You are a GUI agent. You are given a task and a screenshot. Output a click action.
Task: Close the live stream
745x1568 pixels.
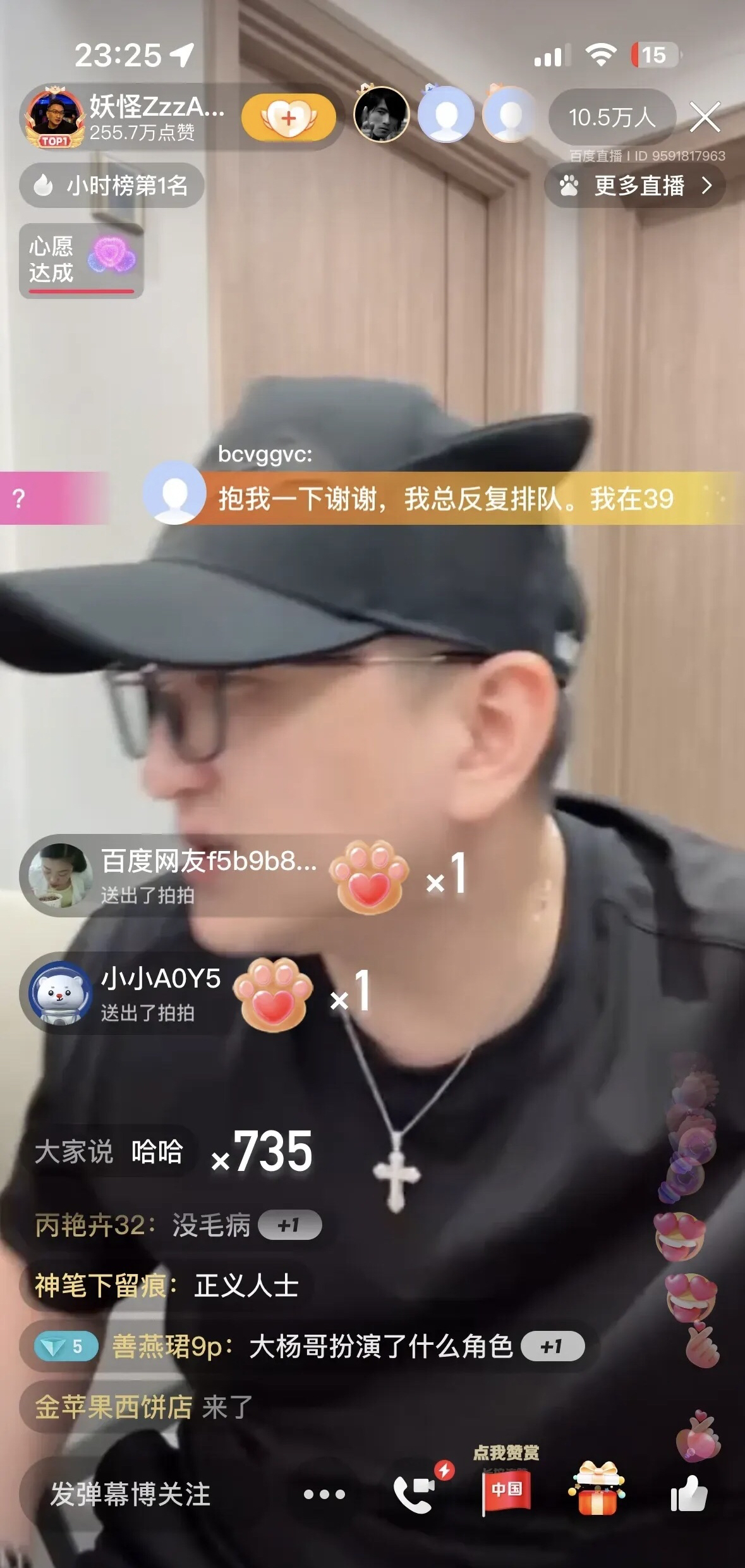tap(705, 118)
